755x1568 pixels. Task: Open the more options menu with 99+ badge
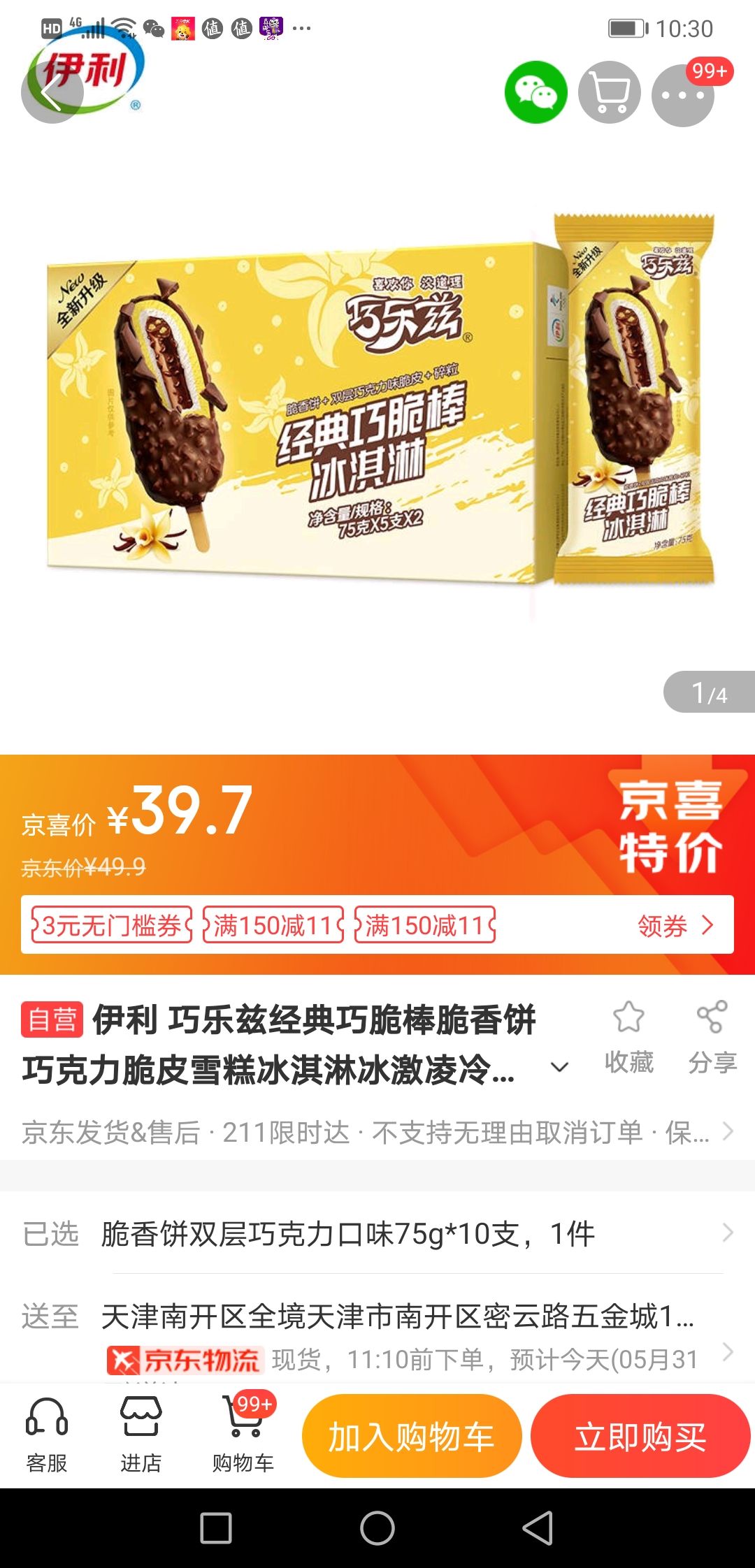coord(684,94)
